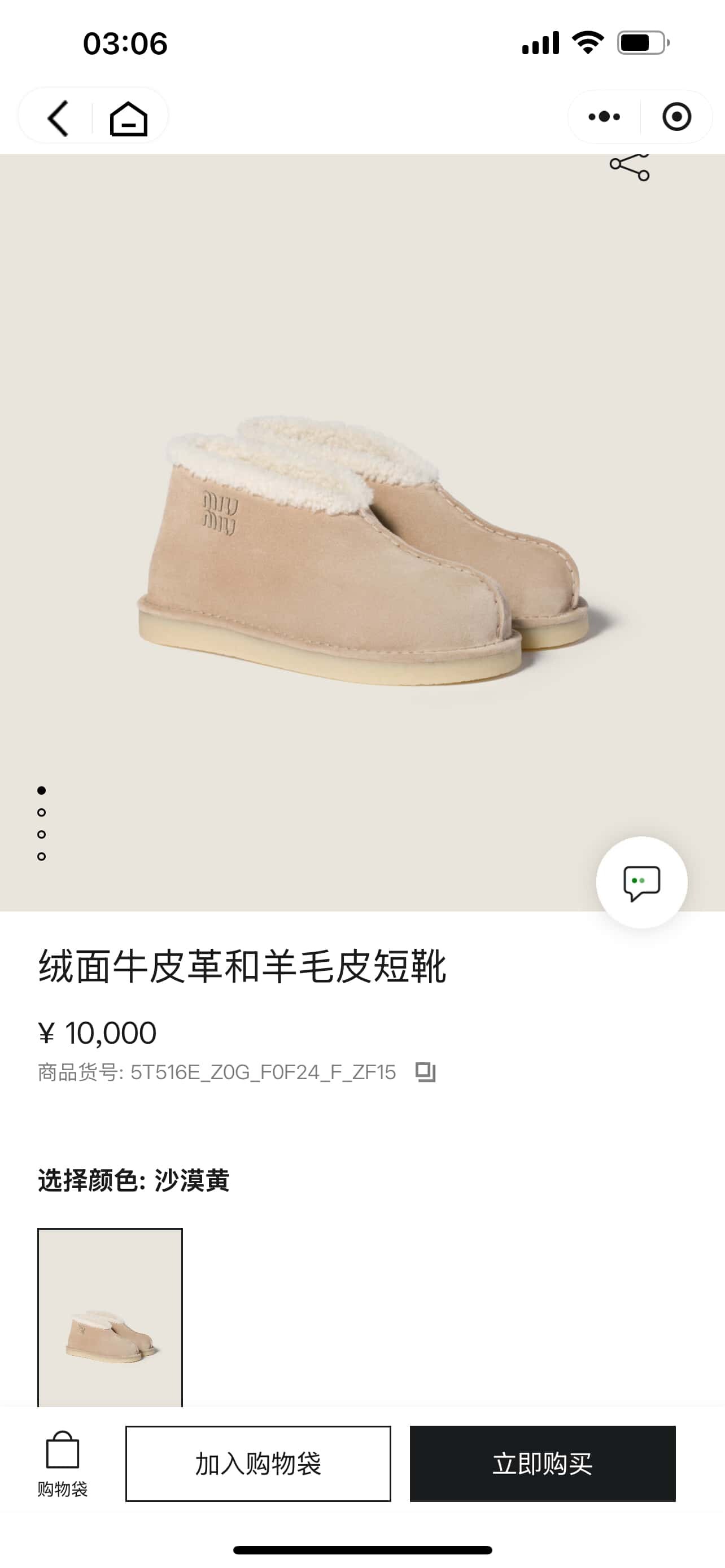This screenshot has height=1568, width=725.
Task: Share the product using the share icon
Action: click(x=630, y=165)
